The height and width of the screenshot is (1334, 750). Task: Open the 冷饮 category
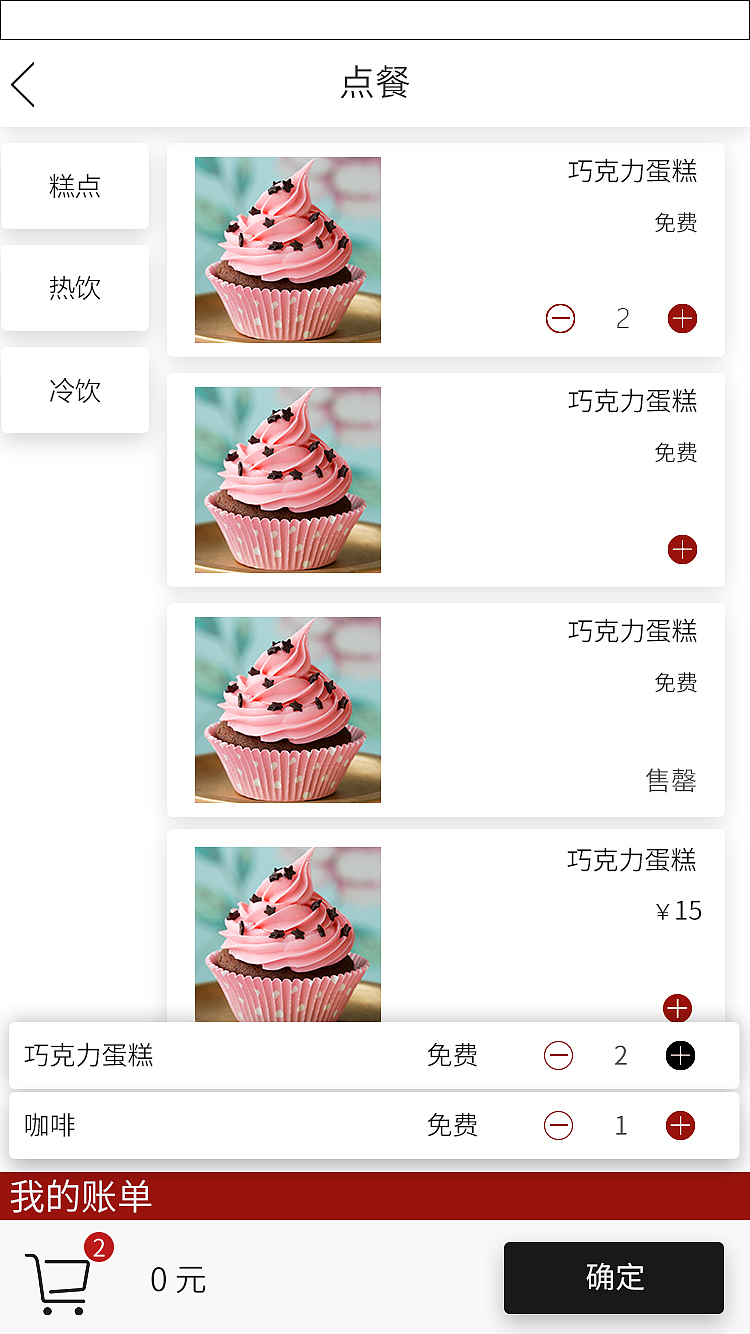[74, 390]
